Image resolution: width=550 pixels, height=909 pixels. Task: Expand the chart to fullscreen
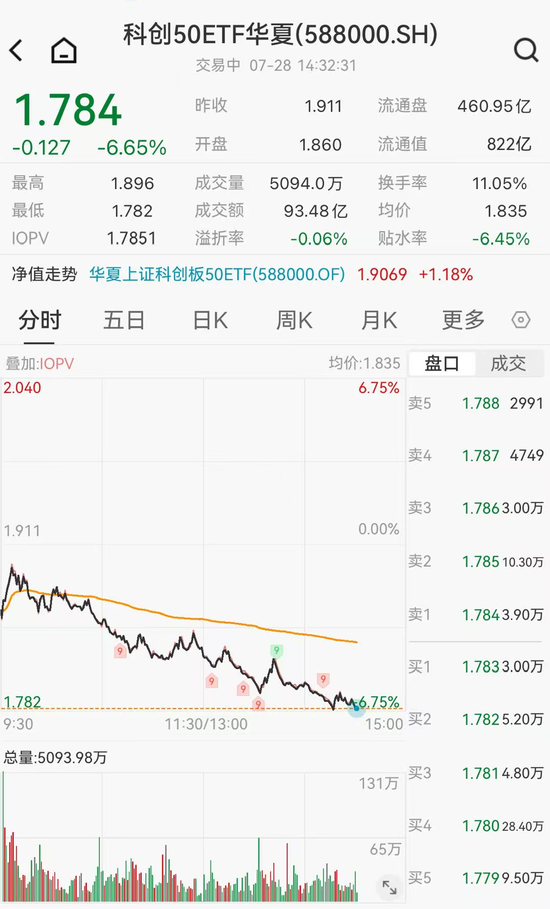tap(389, 887)
